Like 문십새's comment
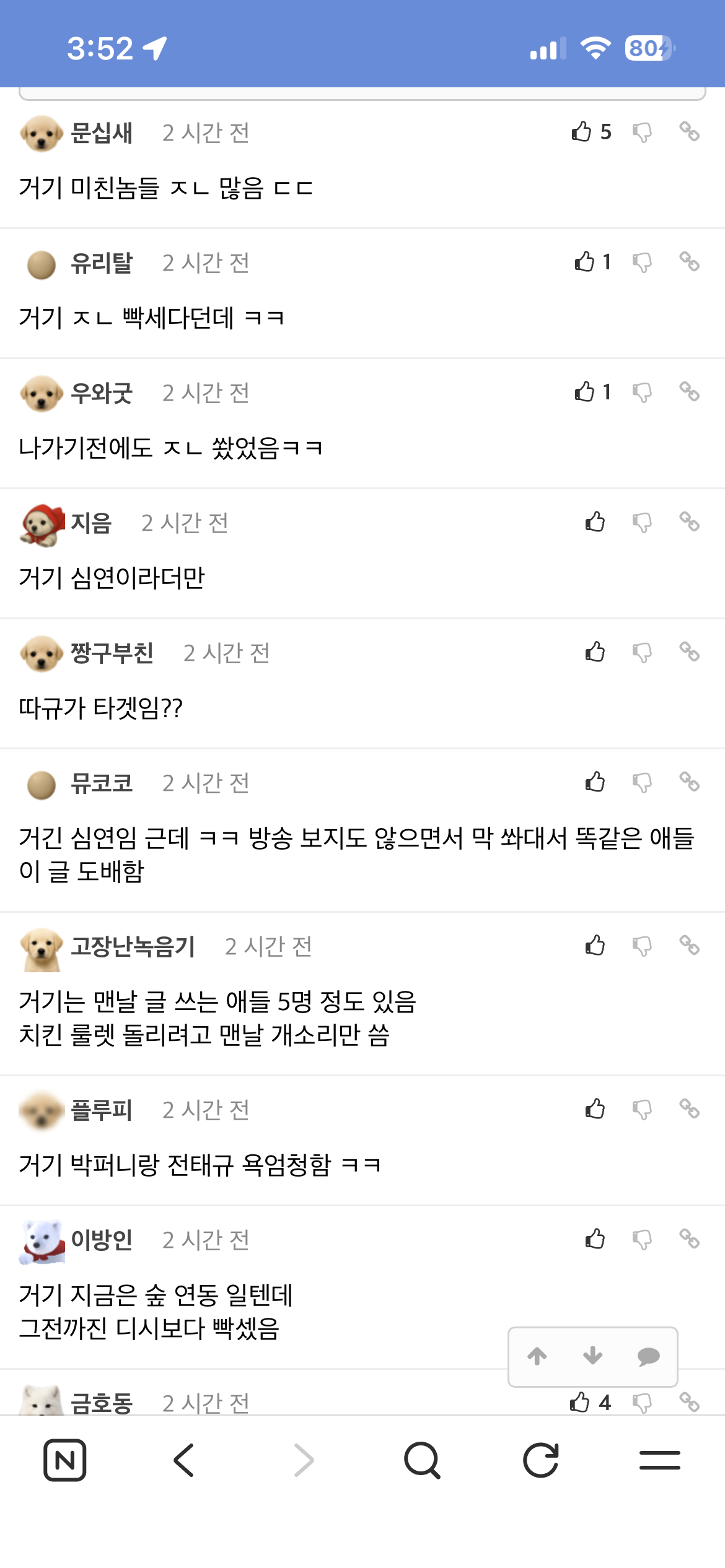Viewport: 725px width, 1568px height. click(582, 132)
